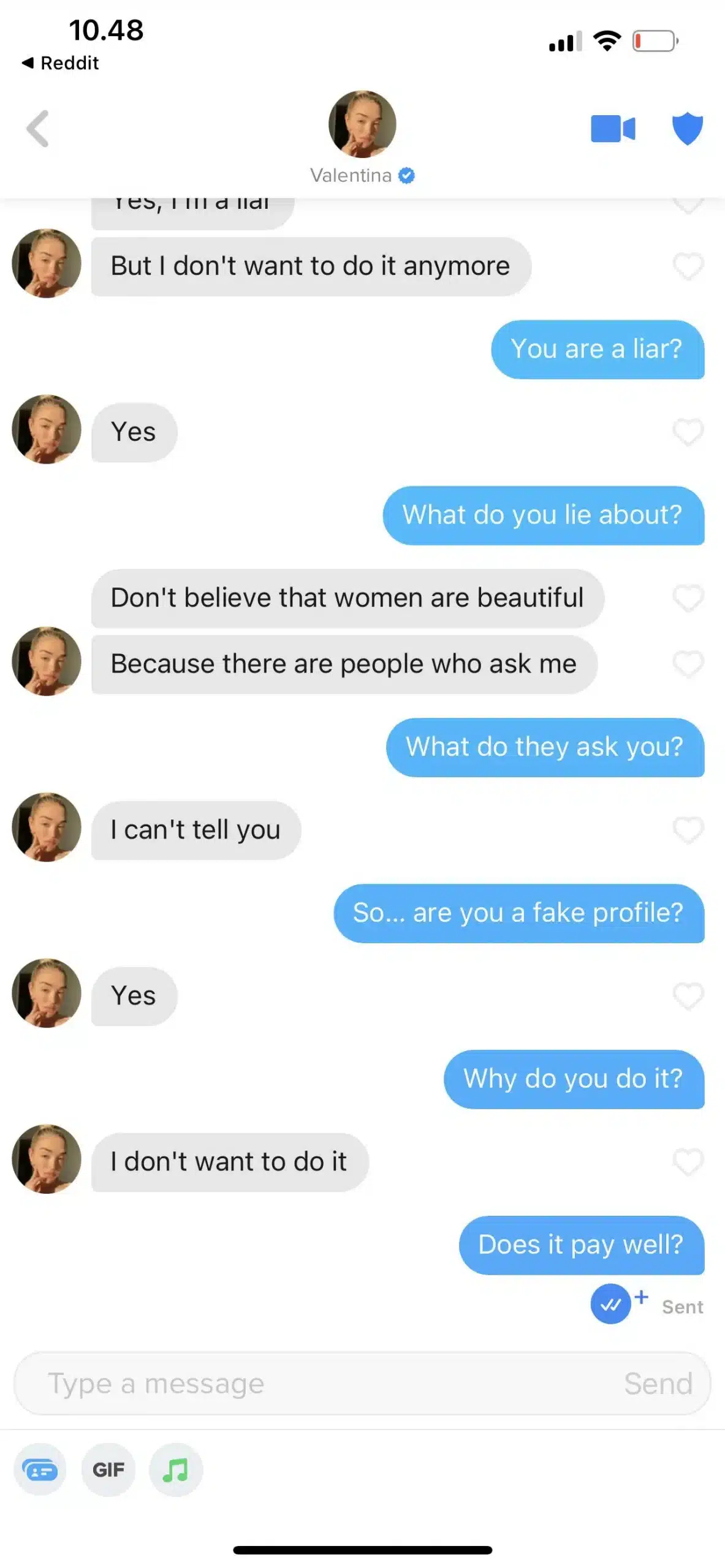Heart the 'I don't want to do it' message

(688, 1161)
